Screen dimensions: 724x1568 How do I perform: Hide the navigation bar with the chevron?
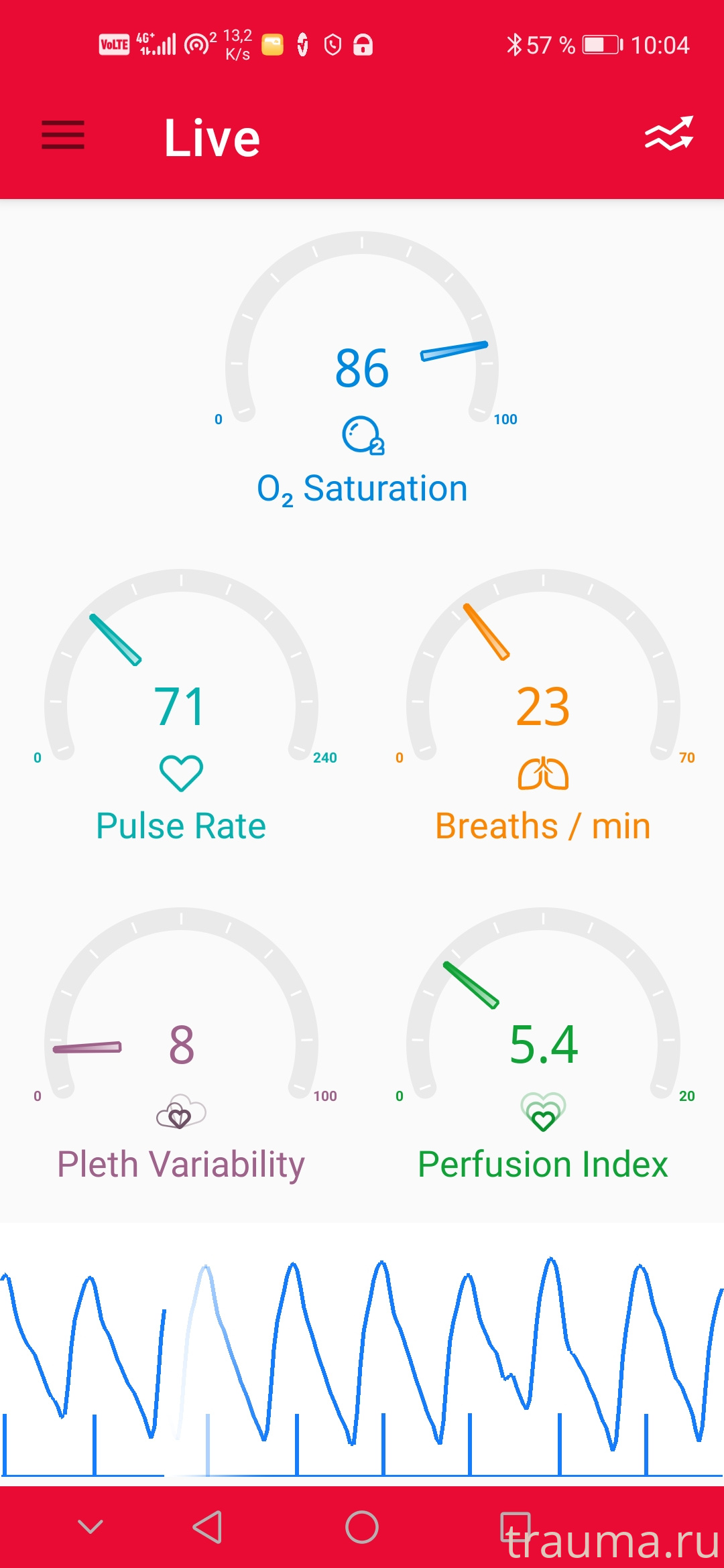click(x=90, y=1526)
